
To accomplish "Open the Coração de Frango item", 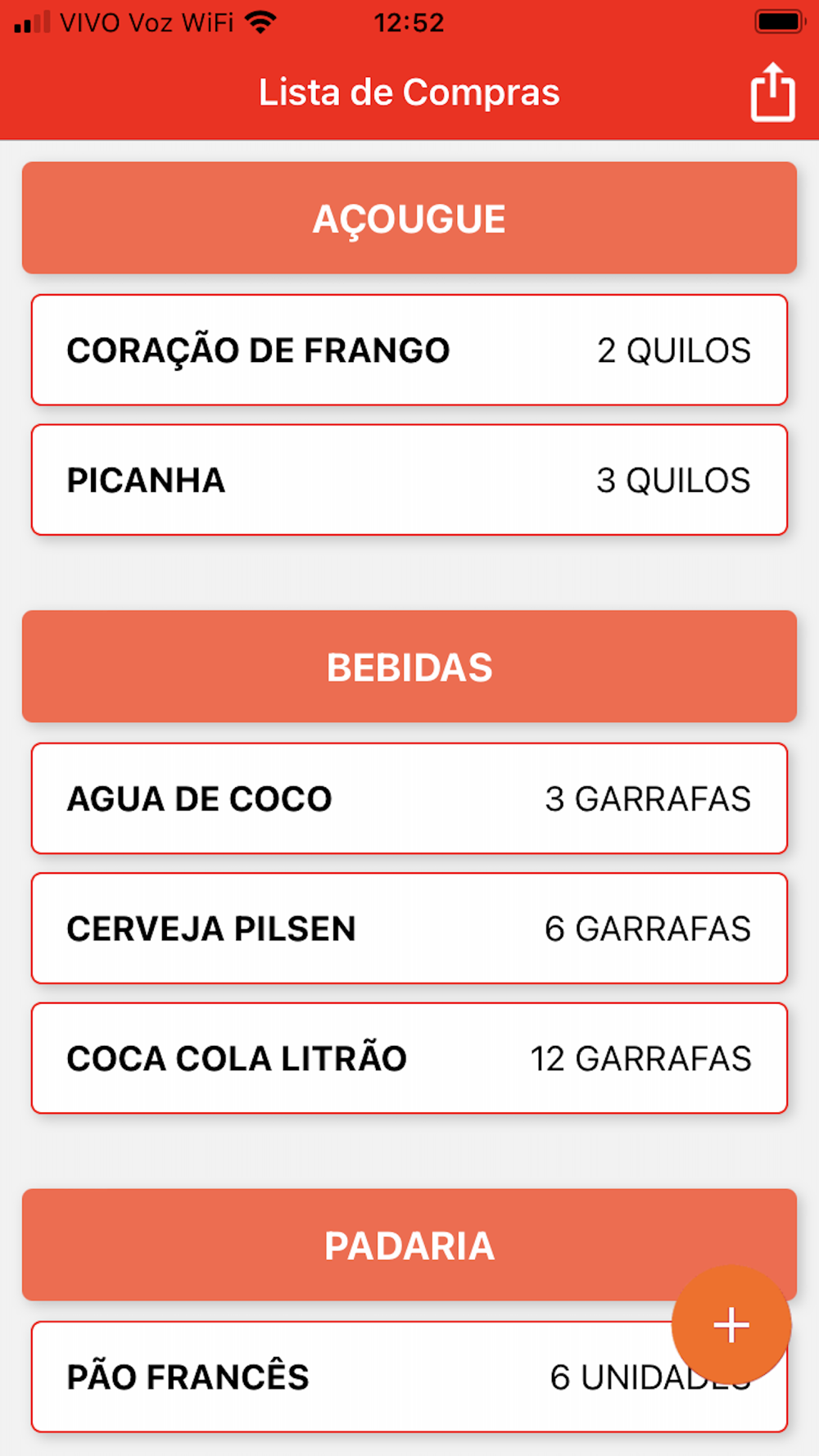I will pos(409,350).
